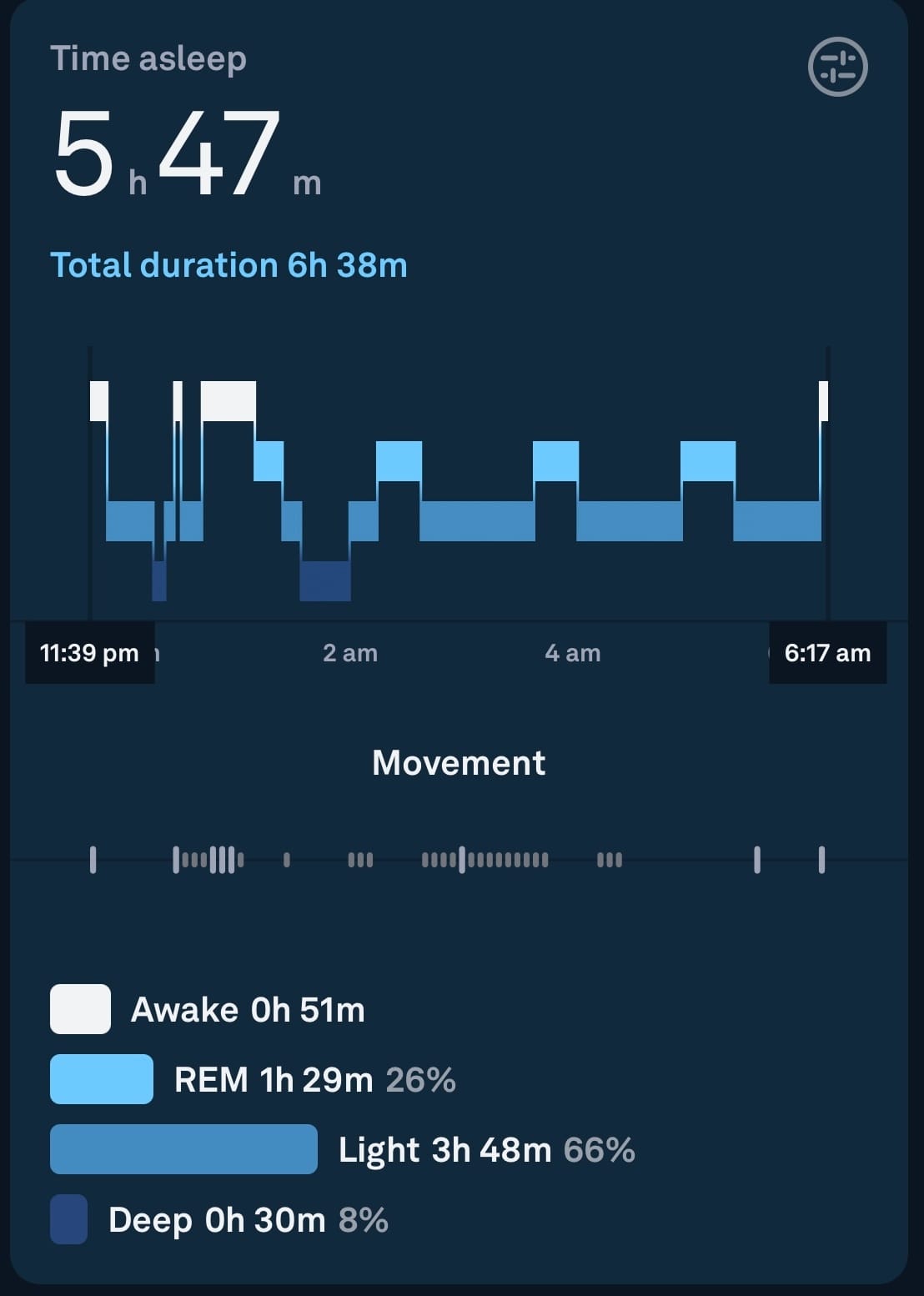
Task: Select the Awake legend color swatch
Action: 80,1009
